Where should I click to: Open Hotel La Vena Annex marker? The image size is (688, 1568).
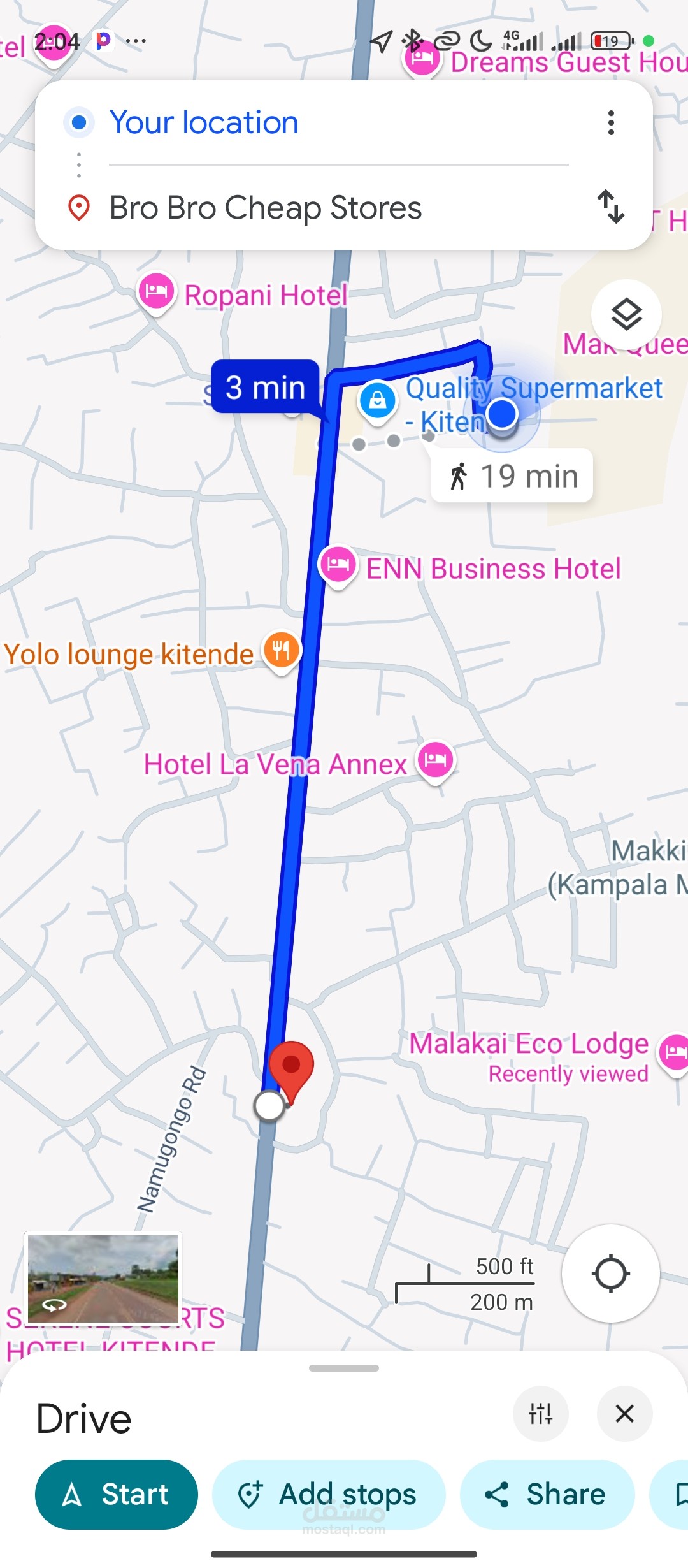point(436,760)
